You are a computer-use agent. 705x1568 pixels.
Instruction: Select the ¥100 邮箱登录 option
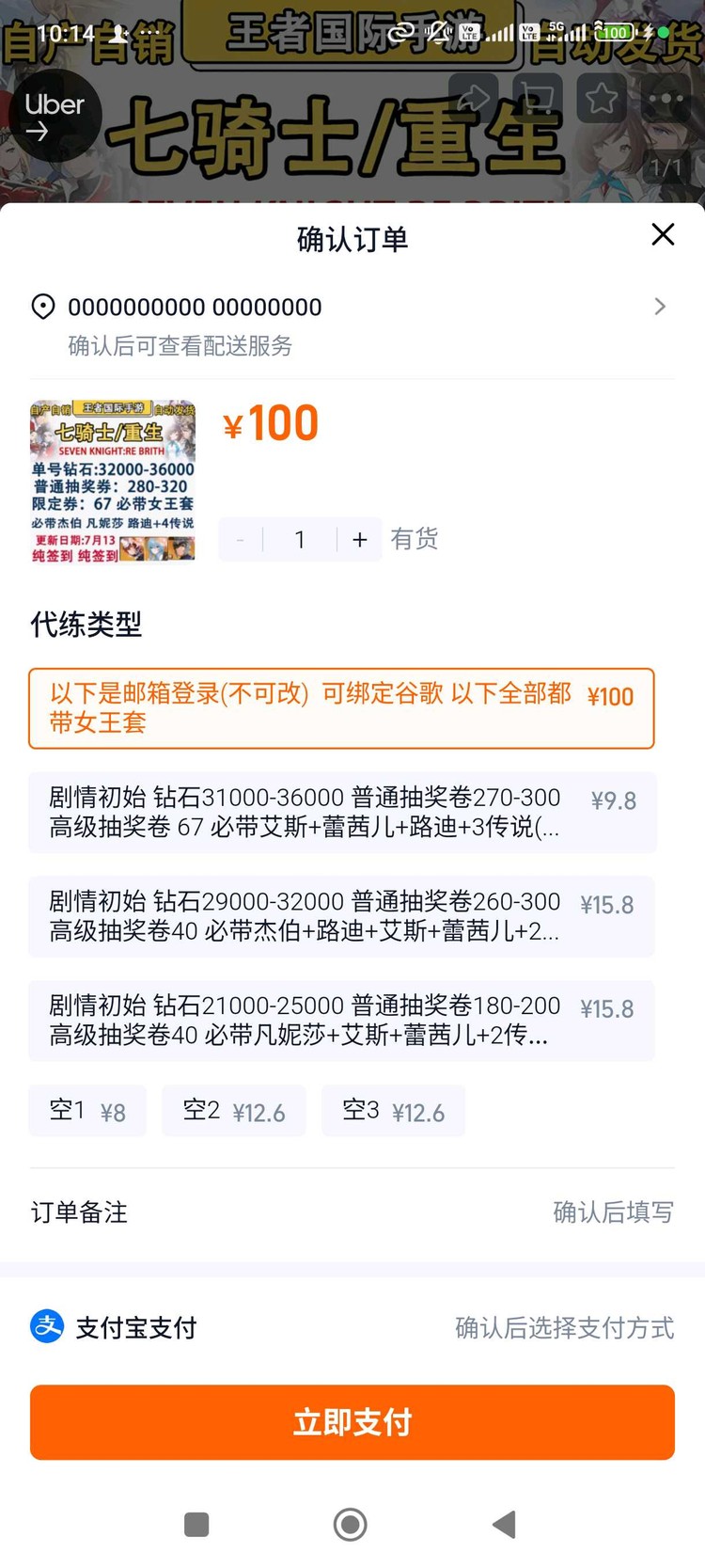click(341, 708)
